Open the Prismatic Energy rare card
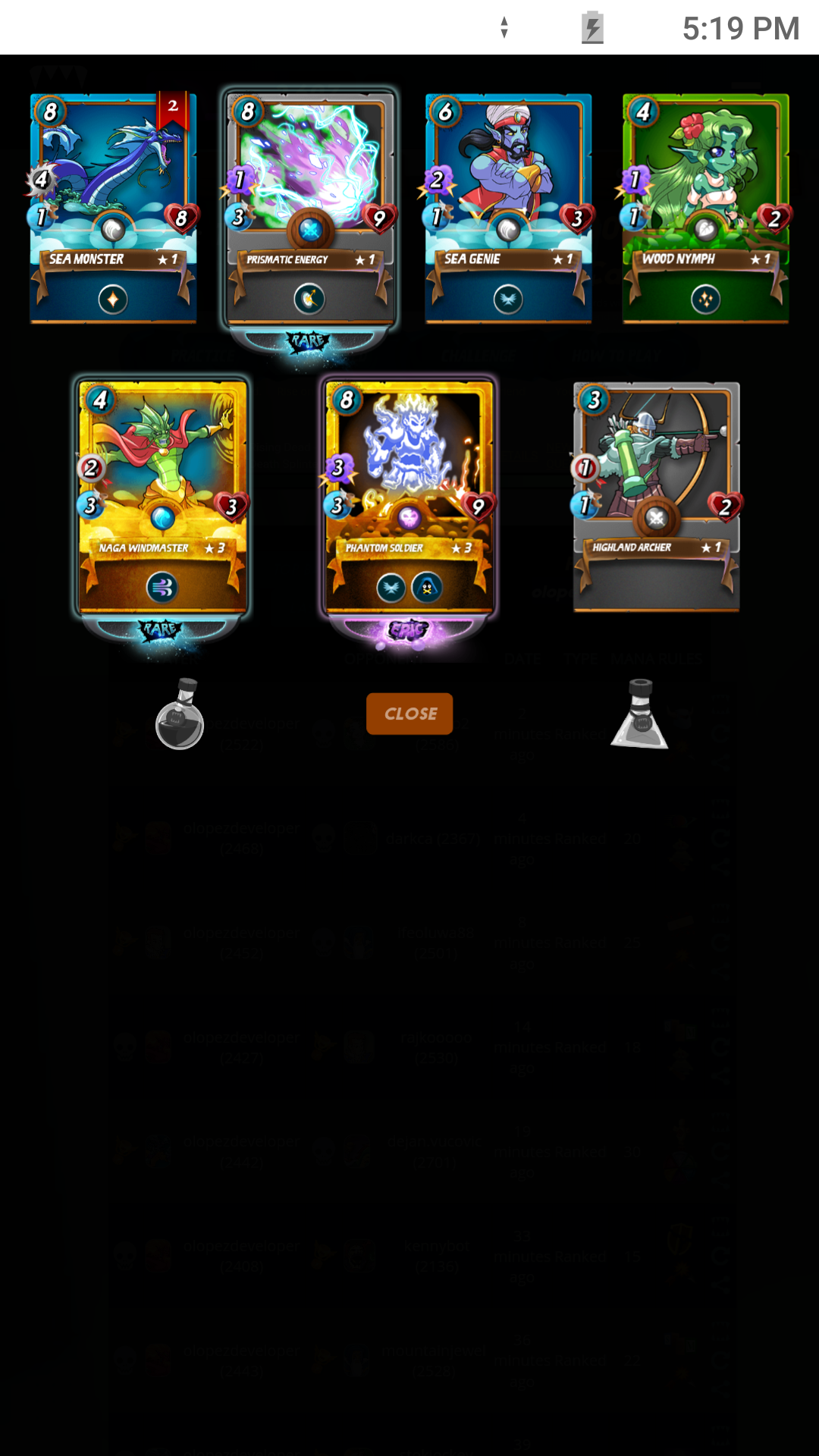 309,209
